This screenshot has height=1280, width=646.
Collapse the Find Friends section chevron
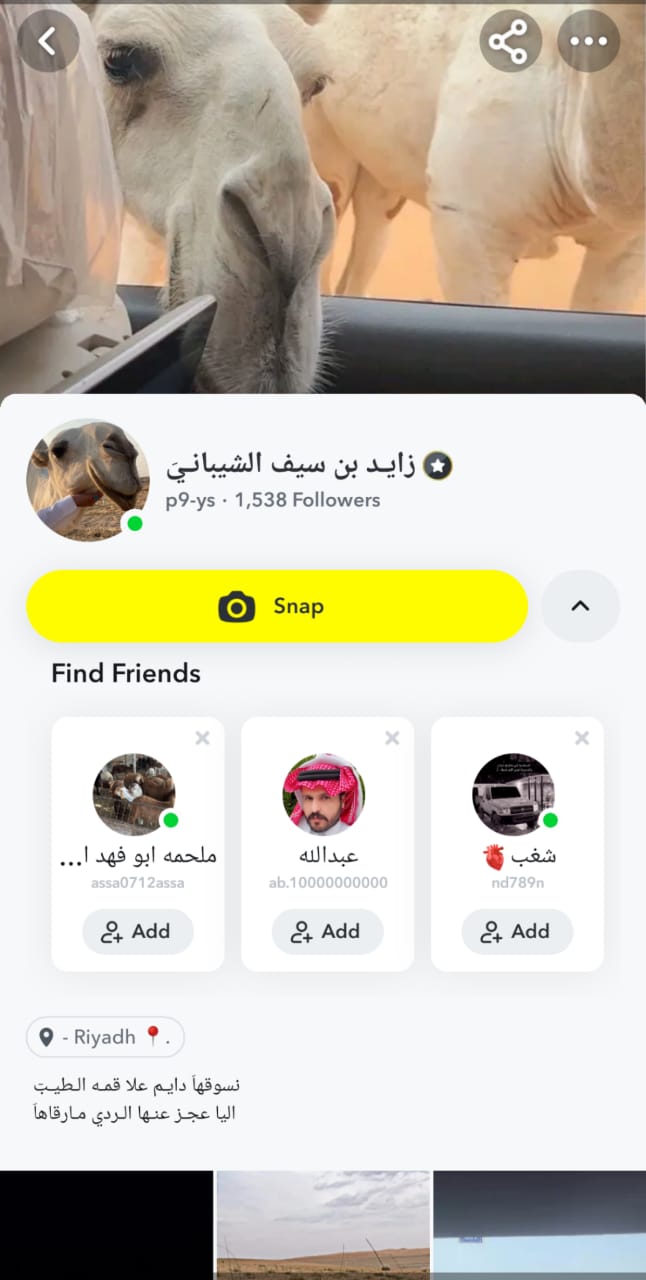[580, 606]
